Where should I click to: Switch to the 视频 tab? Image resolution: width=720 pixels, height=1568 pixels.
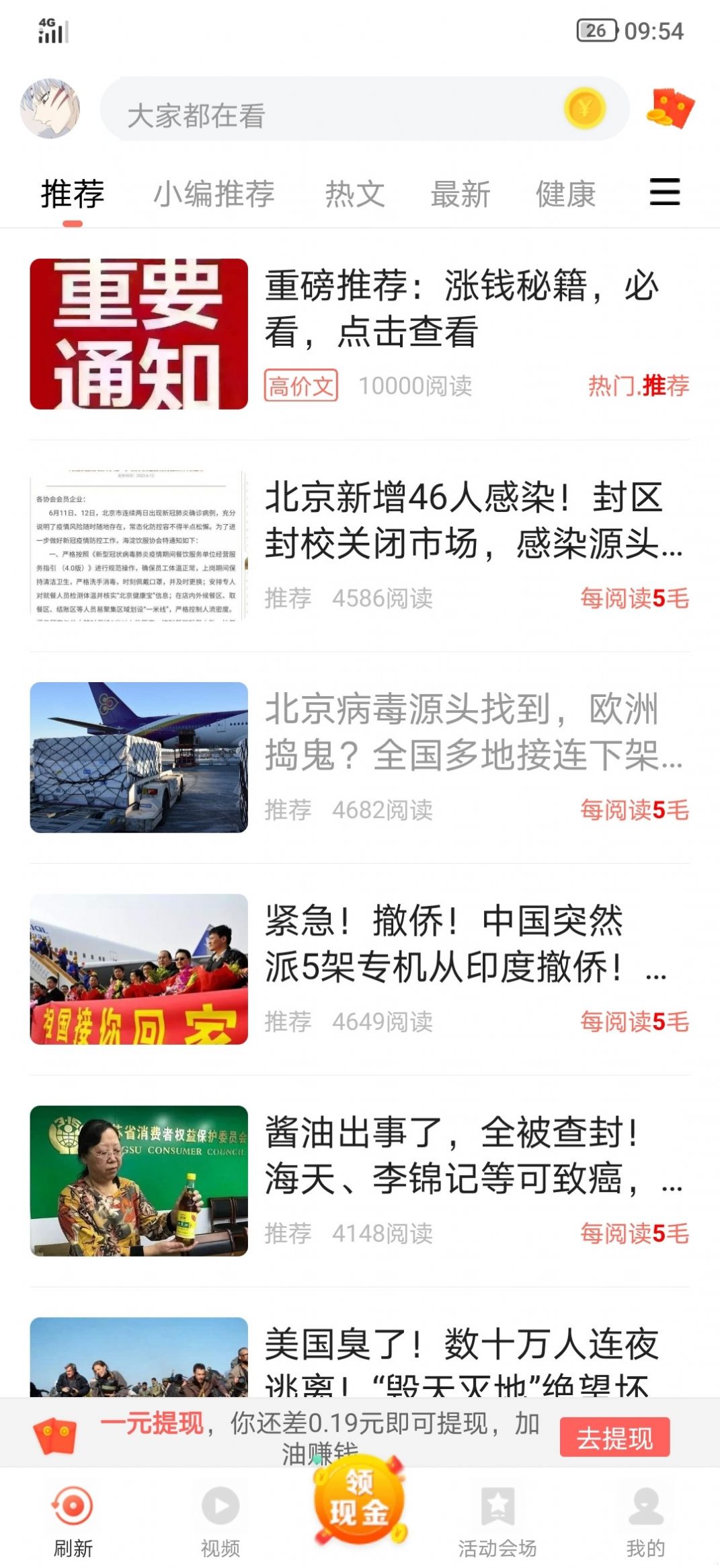221,1520
